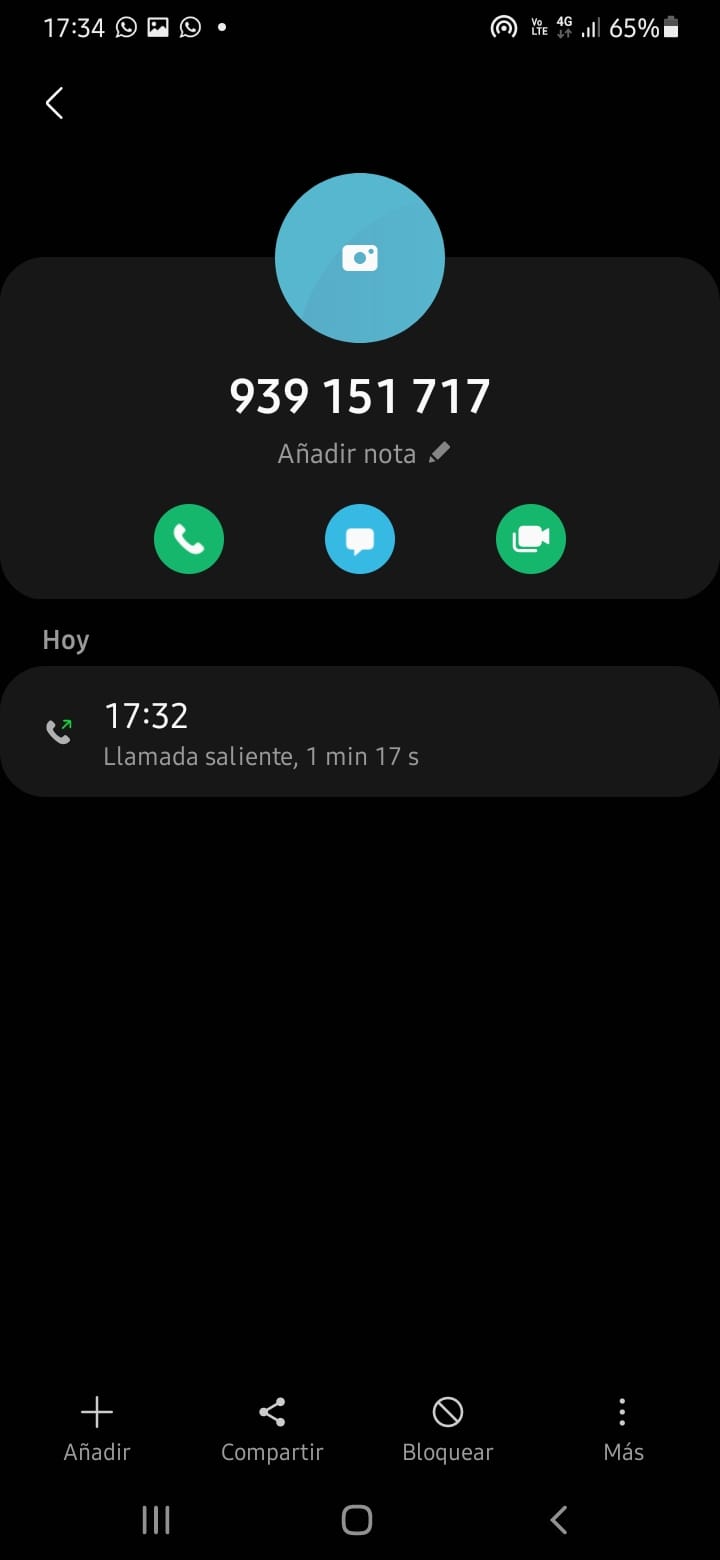Share this number via Compartir
Image resolution: width=720 pixels, height=1560 pixels.
pos(272,1430)
